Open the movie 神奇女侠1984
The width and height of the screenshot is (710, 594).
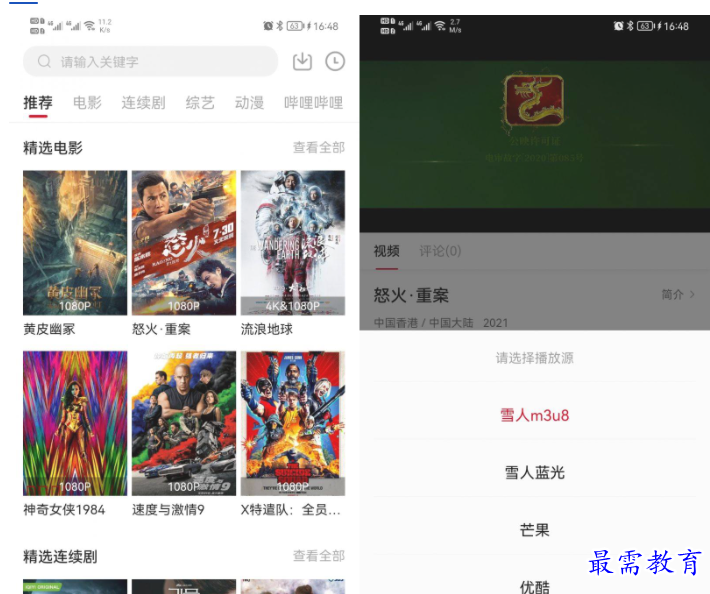pos(75,423)
